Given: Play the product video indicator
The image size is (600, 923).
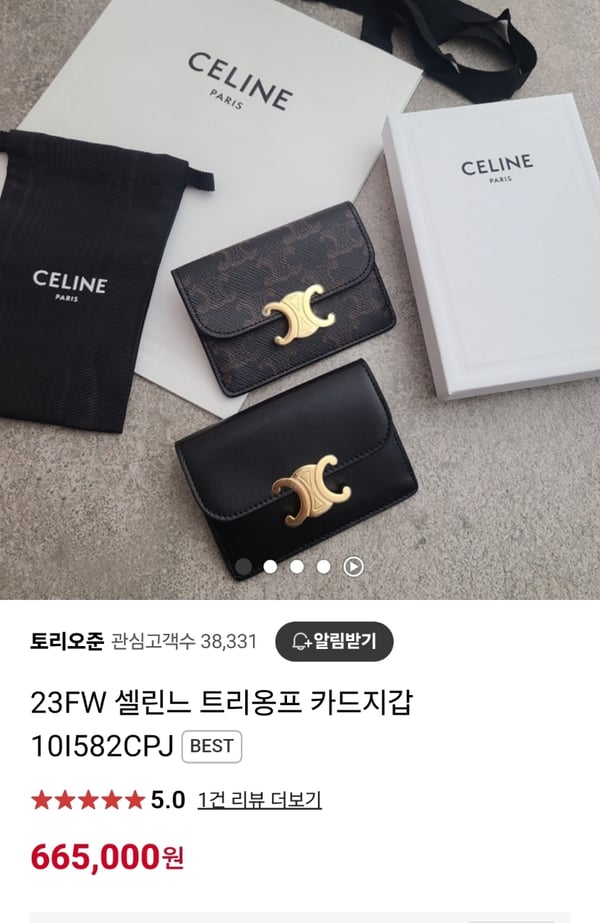Looking at the screenshot, I should [x=353, y=567].
